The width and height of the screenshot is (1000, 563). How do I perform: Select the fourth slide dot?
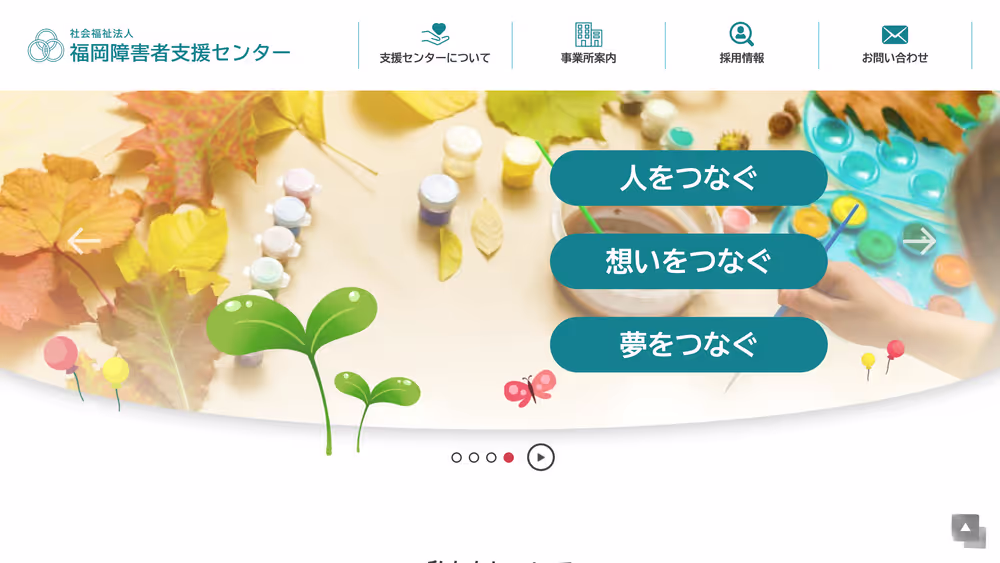(x=509, y=458)
